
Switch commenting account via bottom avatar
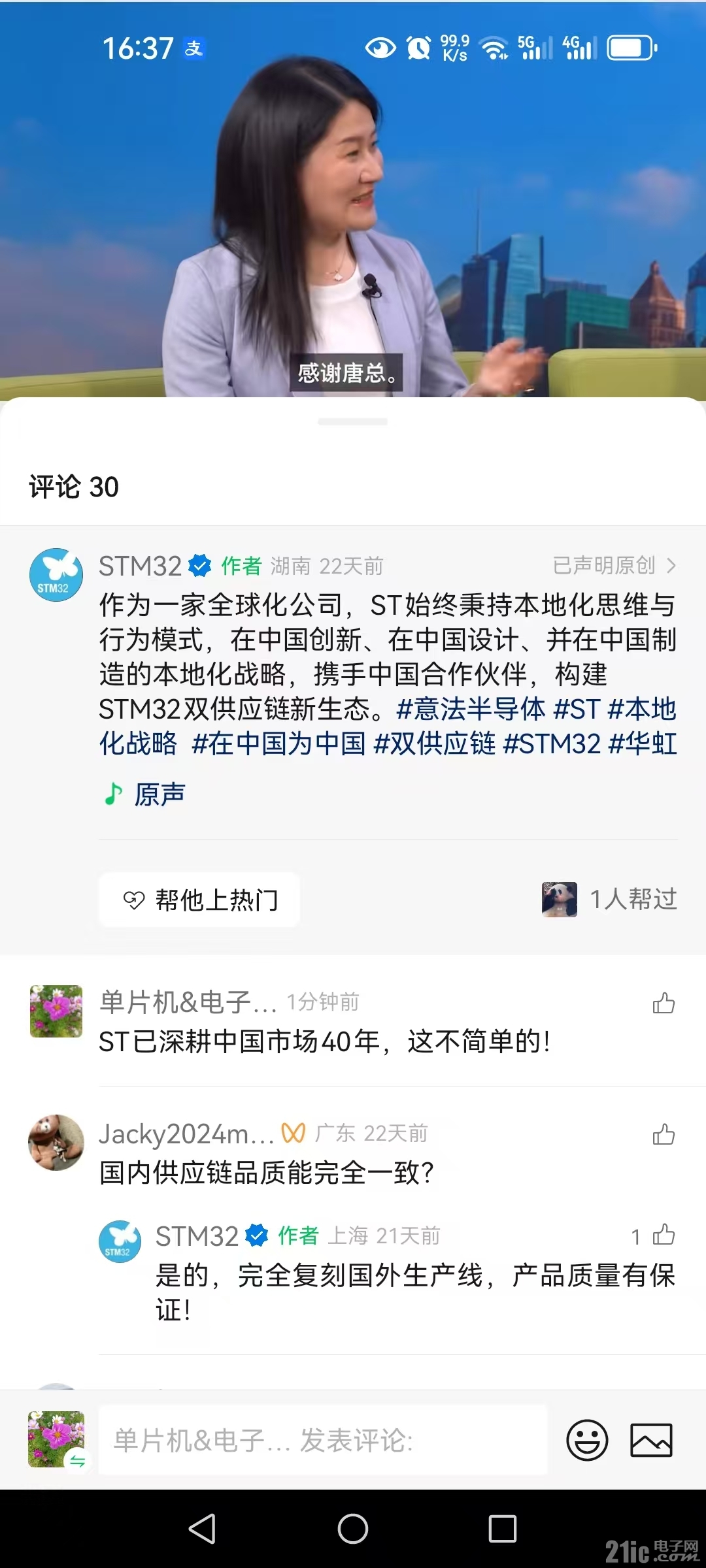tap(56, 1440)
